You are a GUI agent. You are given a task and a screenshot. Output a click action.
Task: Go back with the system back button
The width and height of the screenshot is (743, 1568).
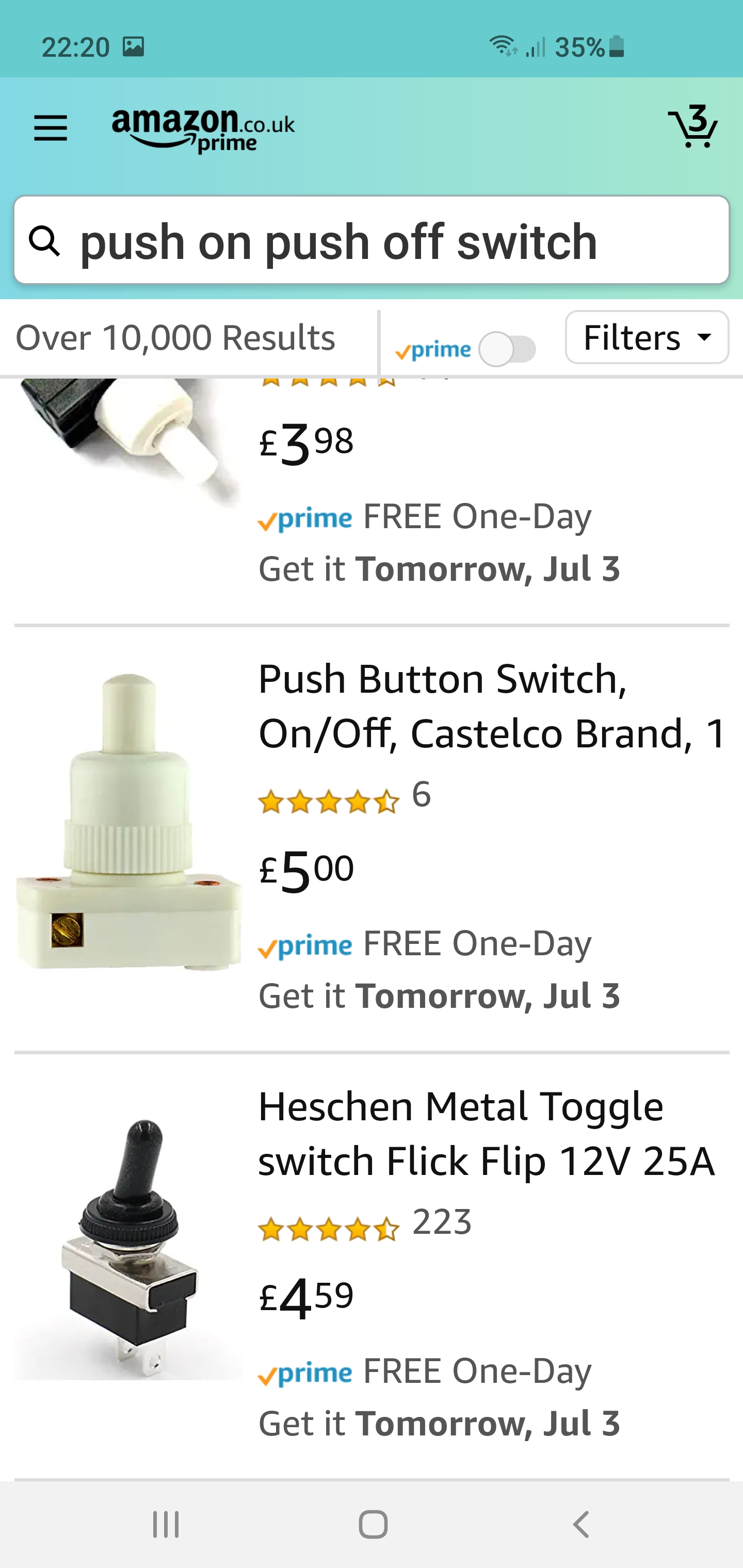(581, 1524)
